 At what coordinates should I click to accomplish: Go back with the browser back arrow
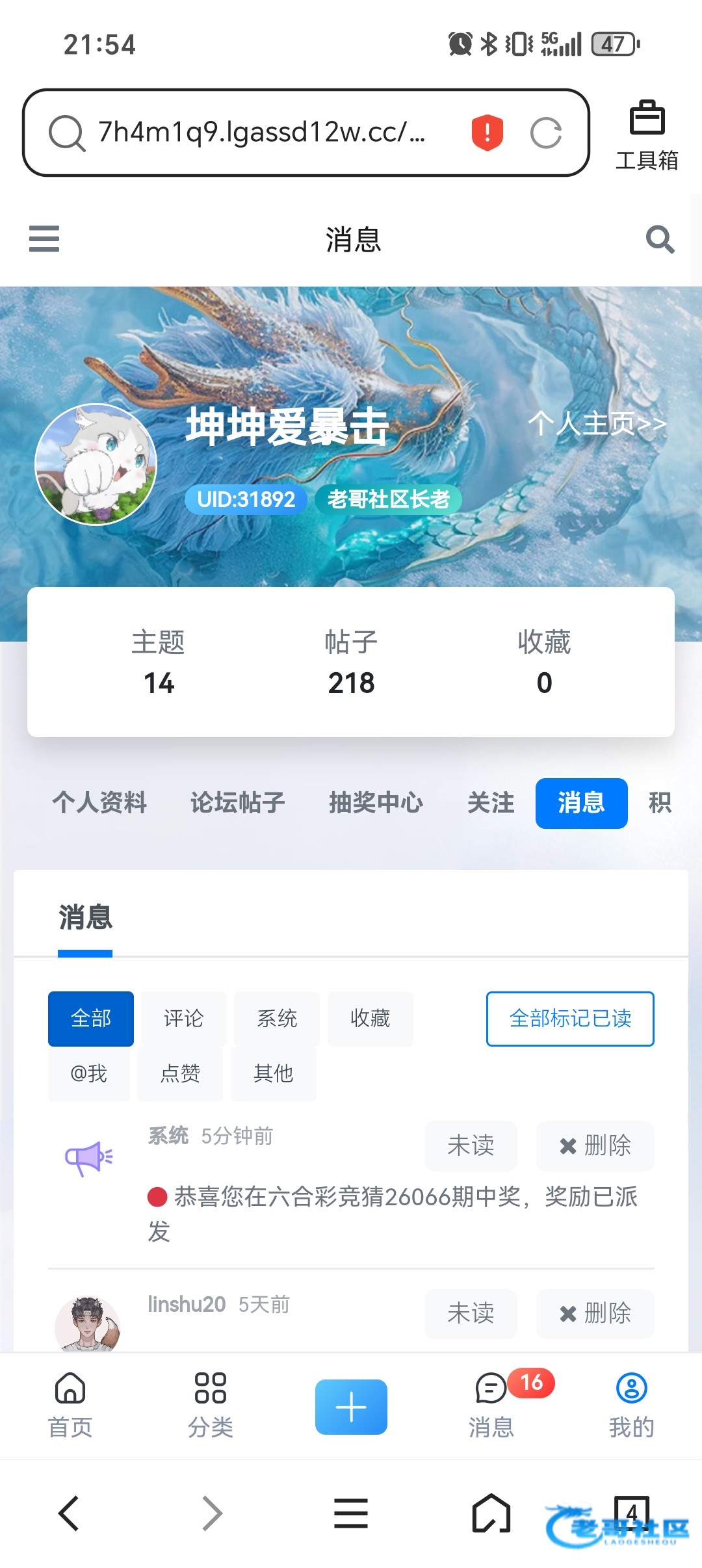tap(69, 1513)
